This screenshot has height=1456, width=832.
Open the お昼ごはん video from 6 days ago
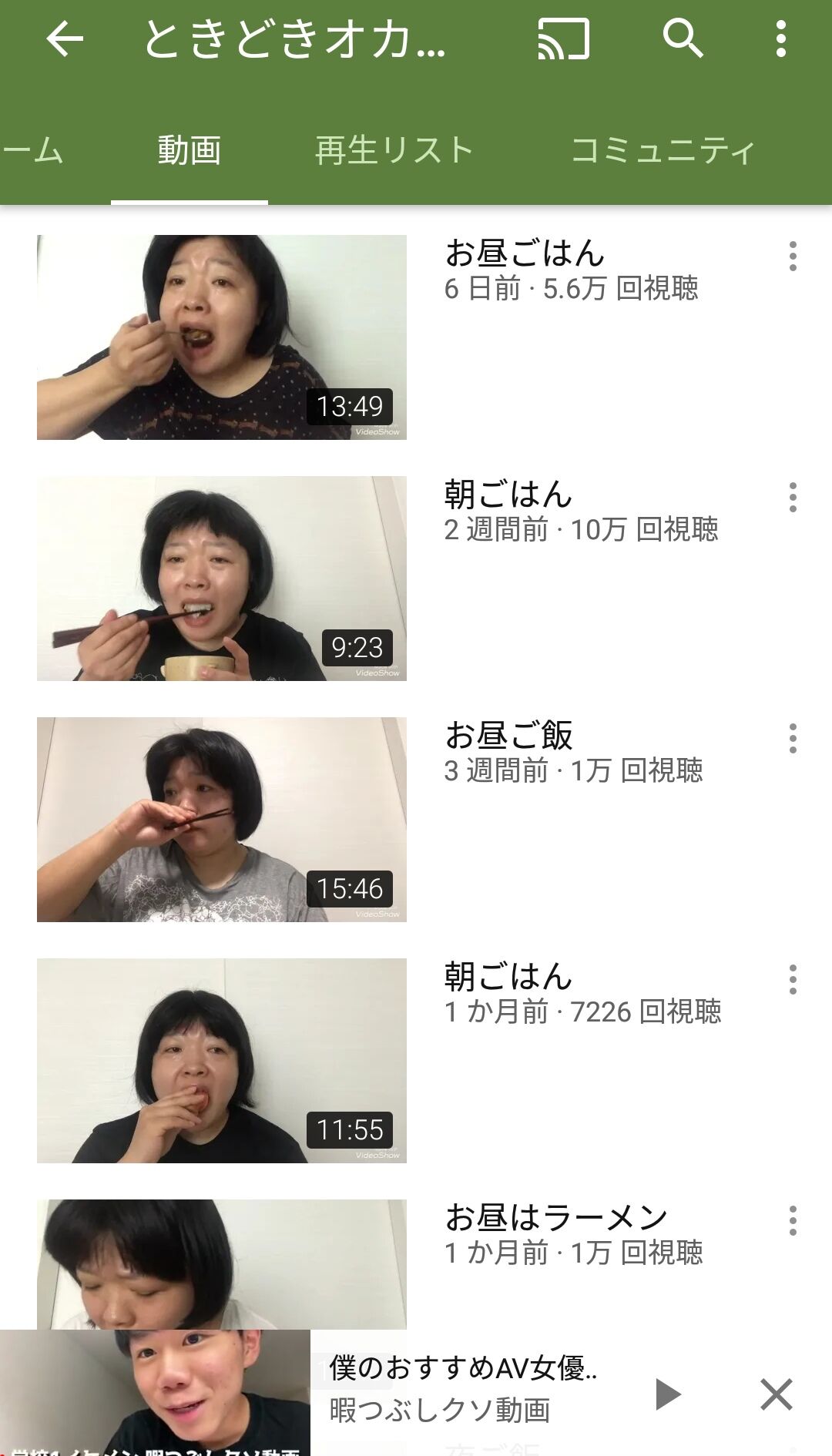click(x=222, y=337)
